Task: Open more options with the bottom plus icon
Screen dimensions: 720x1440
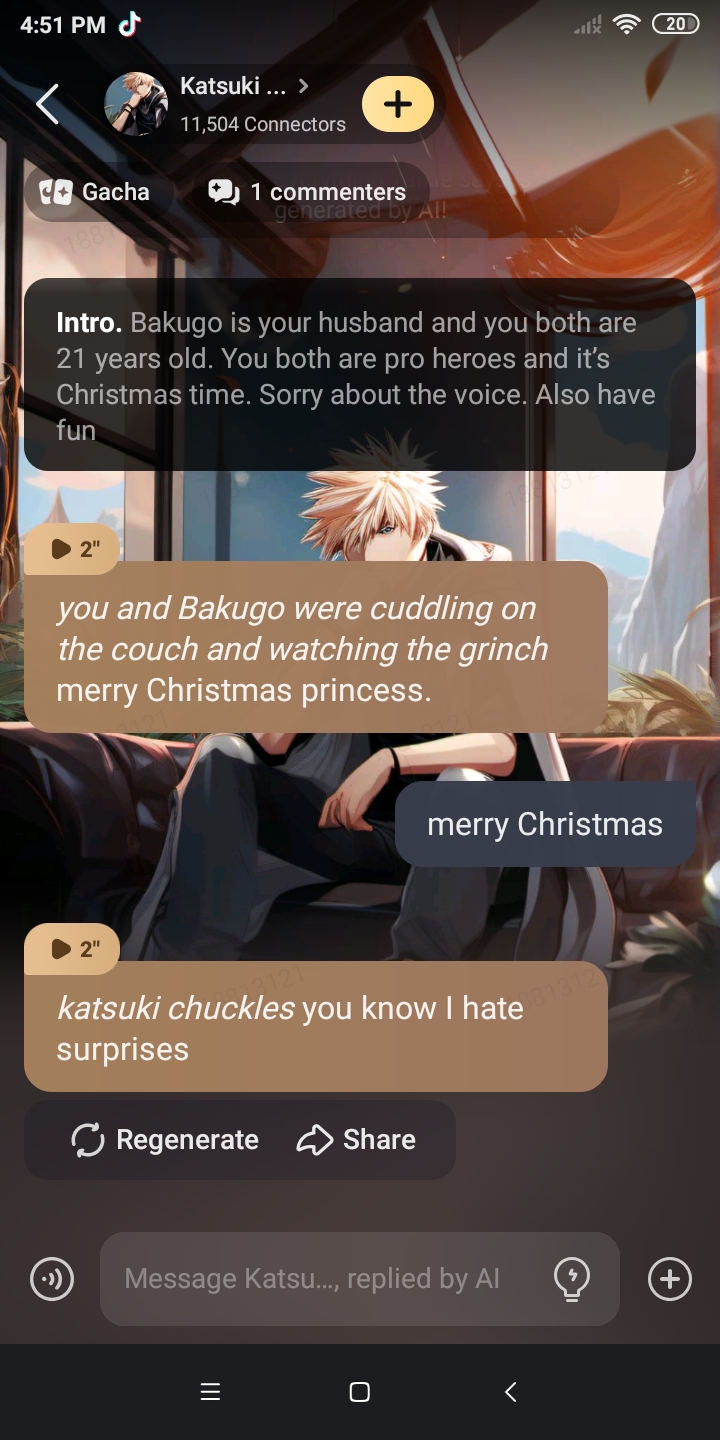Action: (669, 1279)
